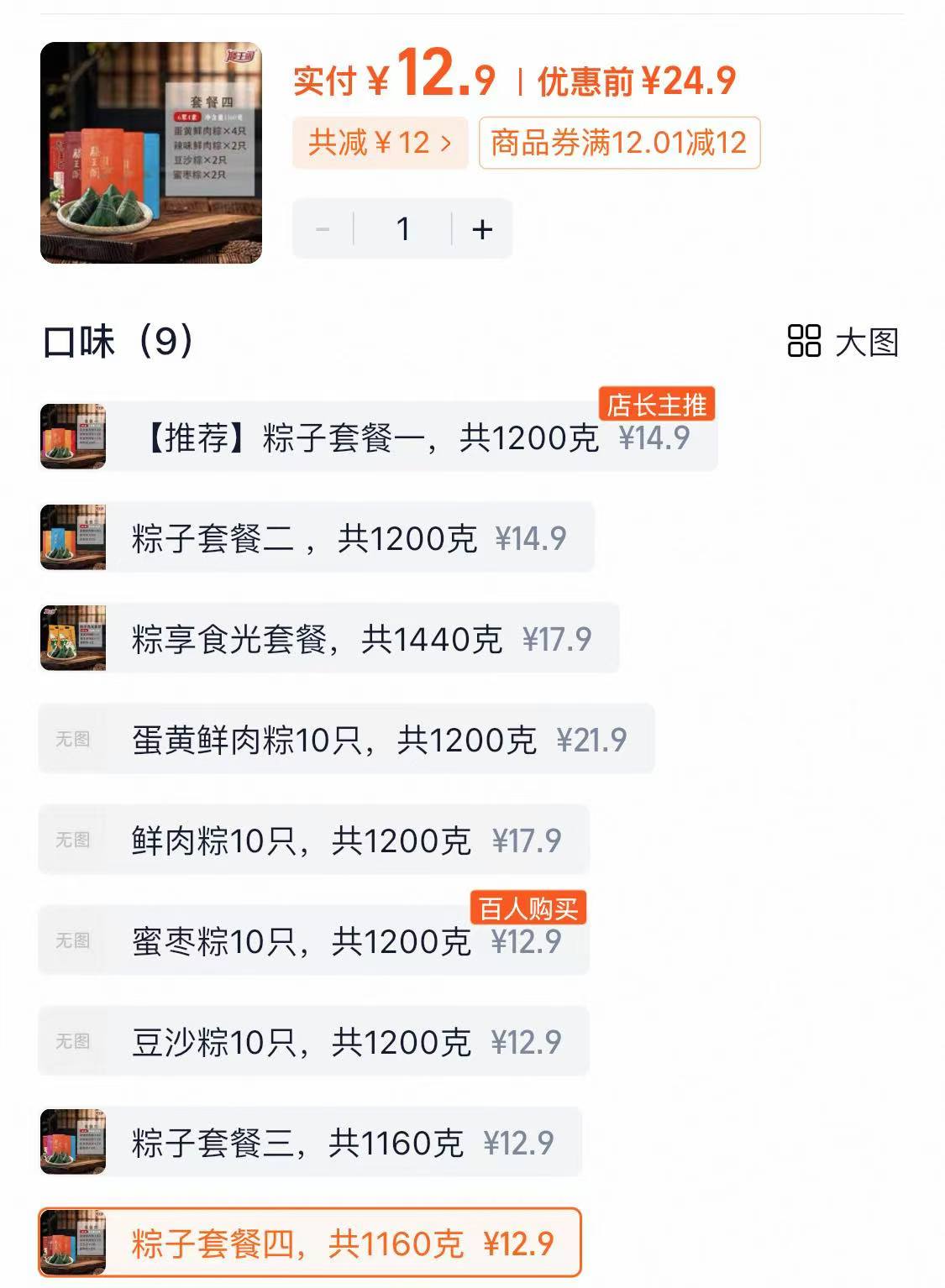Open details of 商品券满12.01减12 coupon

pos(618,144)
